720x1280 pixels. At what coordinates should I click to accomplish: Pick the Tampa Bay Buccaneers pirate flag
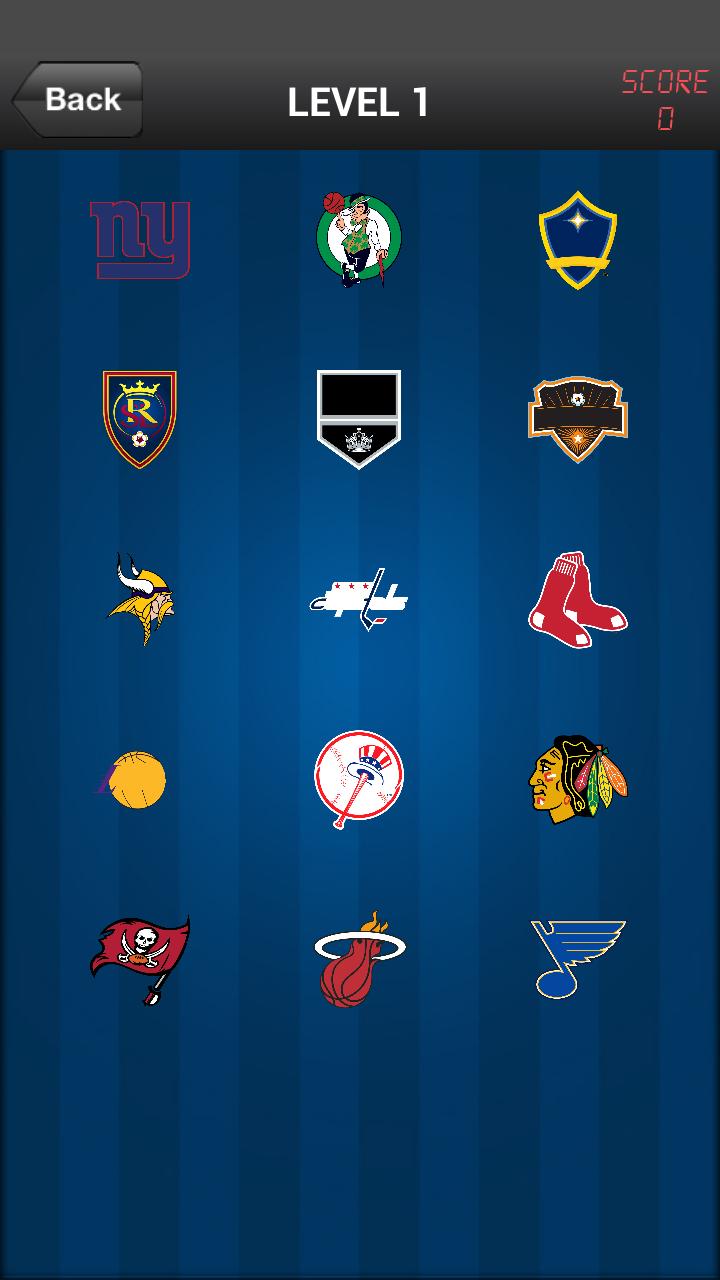point(140,958)
